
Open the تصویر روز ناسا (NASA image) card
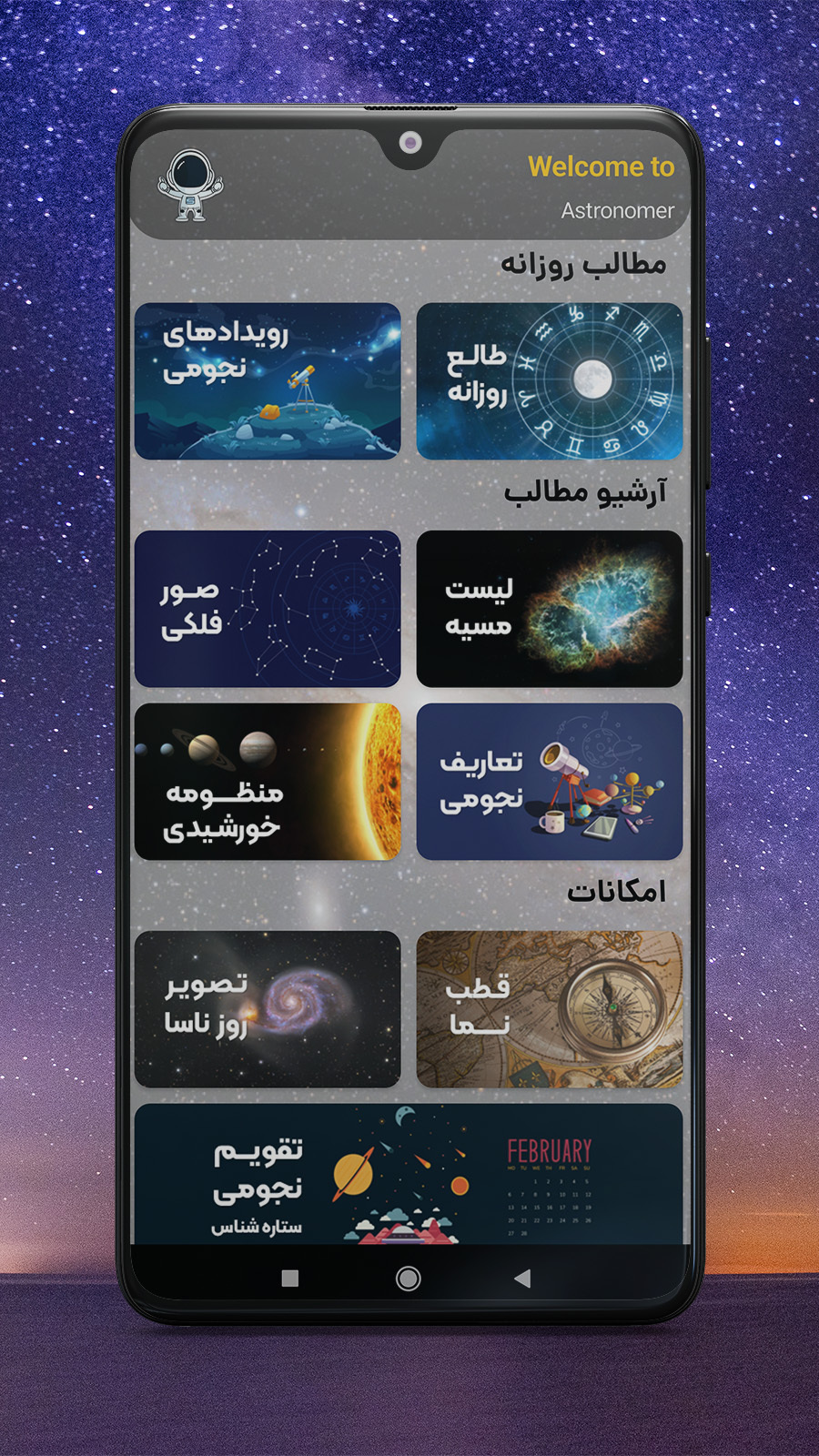point(268,1008)
